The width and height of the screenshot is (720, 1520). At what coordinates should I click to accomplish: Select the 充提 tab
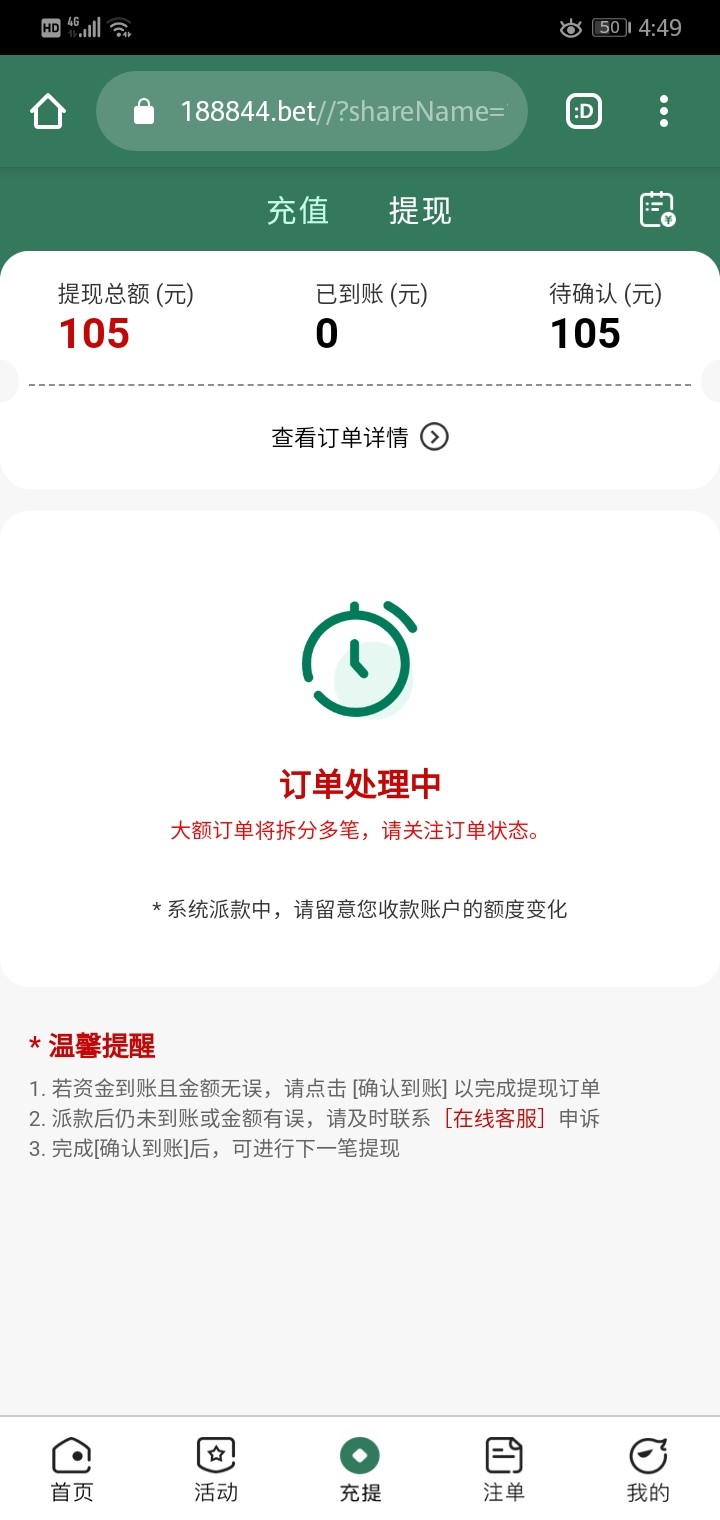point(360,1470)
